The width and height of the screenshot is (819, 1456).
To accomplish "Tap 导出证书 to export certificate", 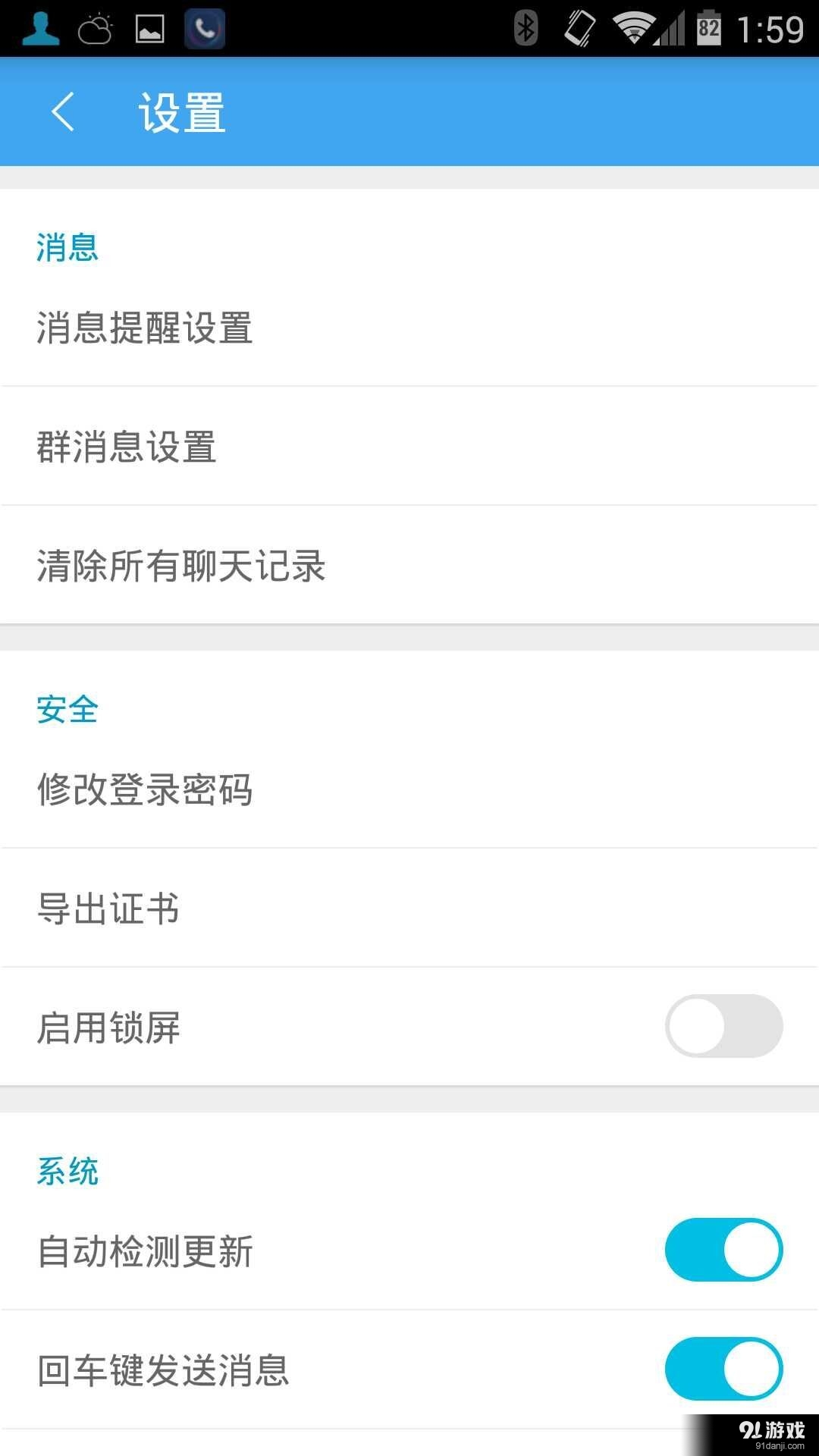I will 108,908.
